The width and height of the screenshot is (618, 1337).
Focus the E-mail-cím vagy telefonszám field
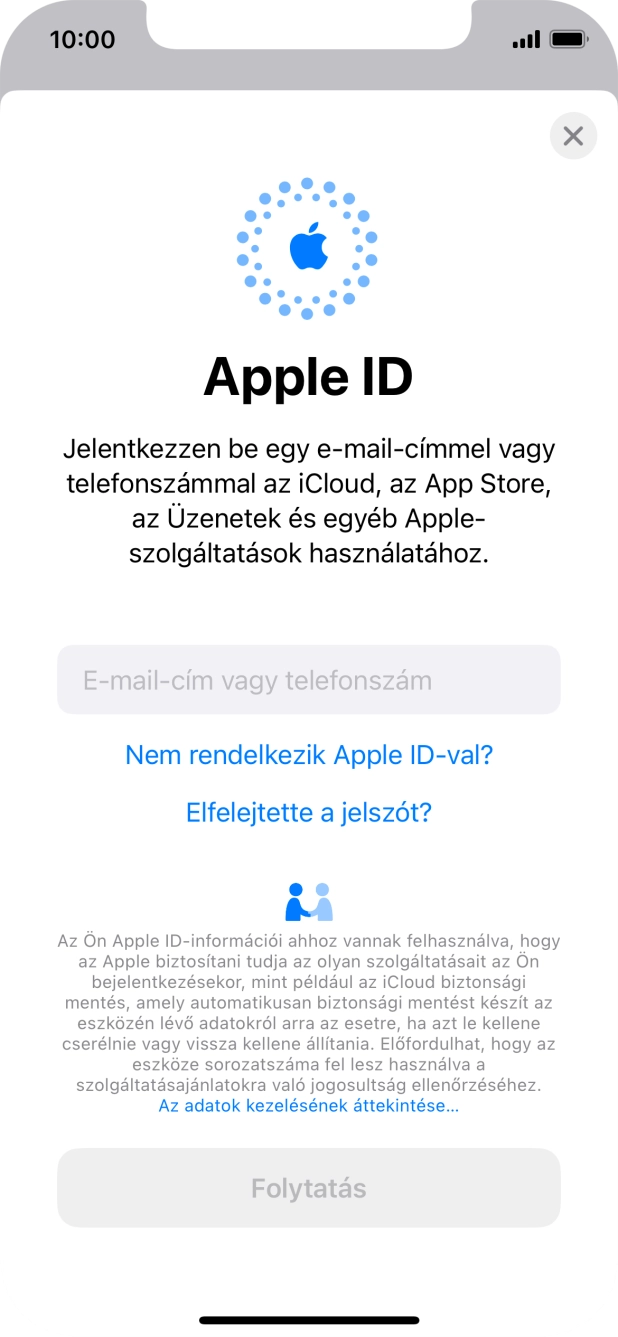point(308,680)
